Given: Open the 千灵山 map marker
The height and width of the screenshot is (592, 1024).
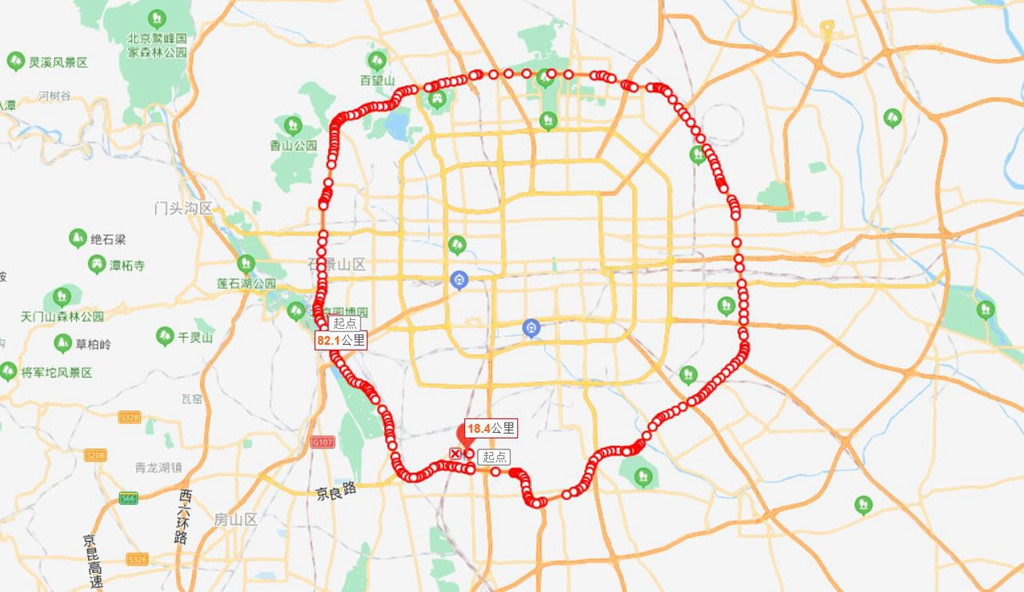Looking at the screenshot, I should pyautogui.click(x=165, y=336).
